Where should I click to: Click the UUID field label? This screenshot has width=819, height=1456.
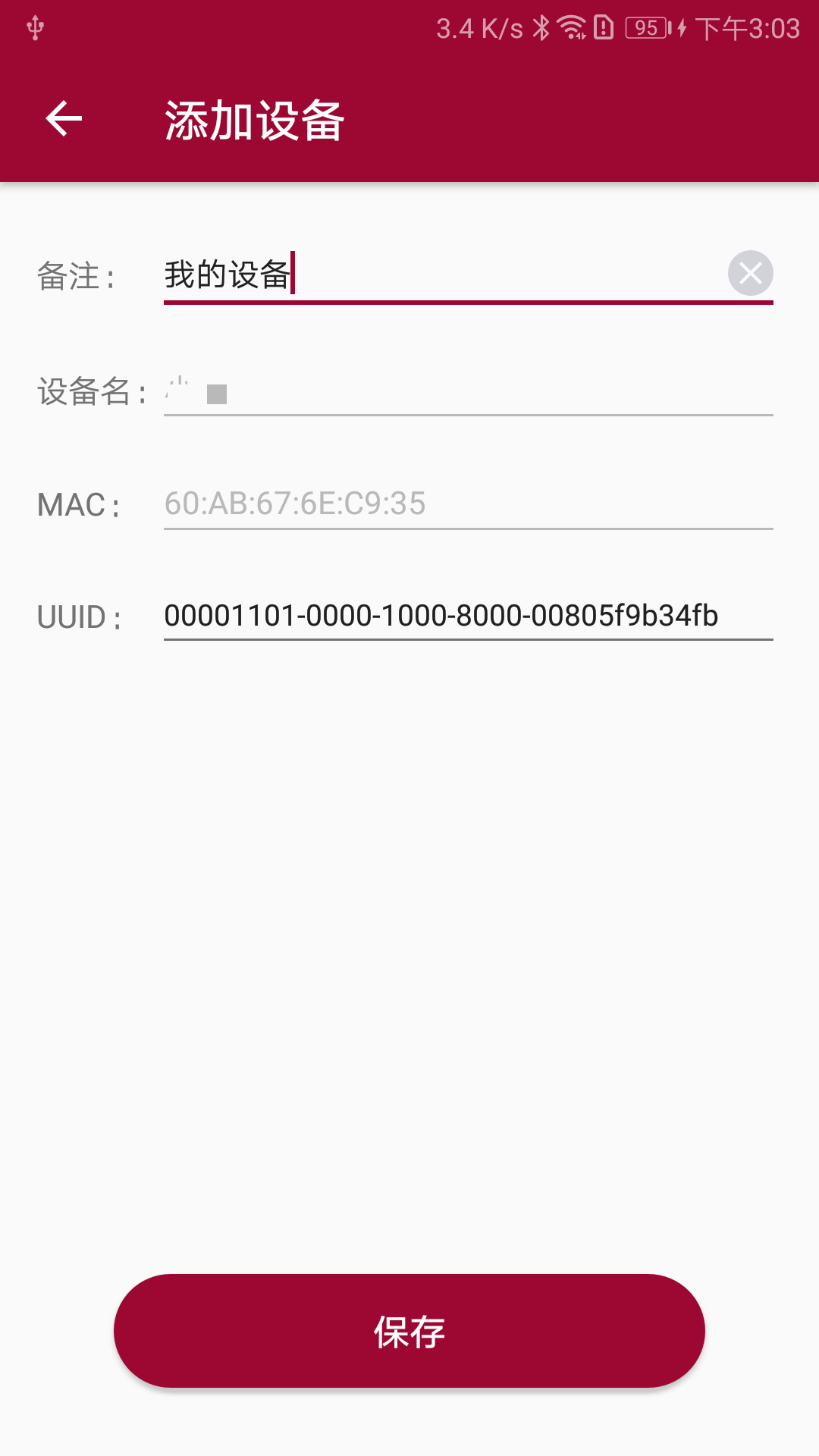pos(80,617)
